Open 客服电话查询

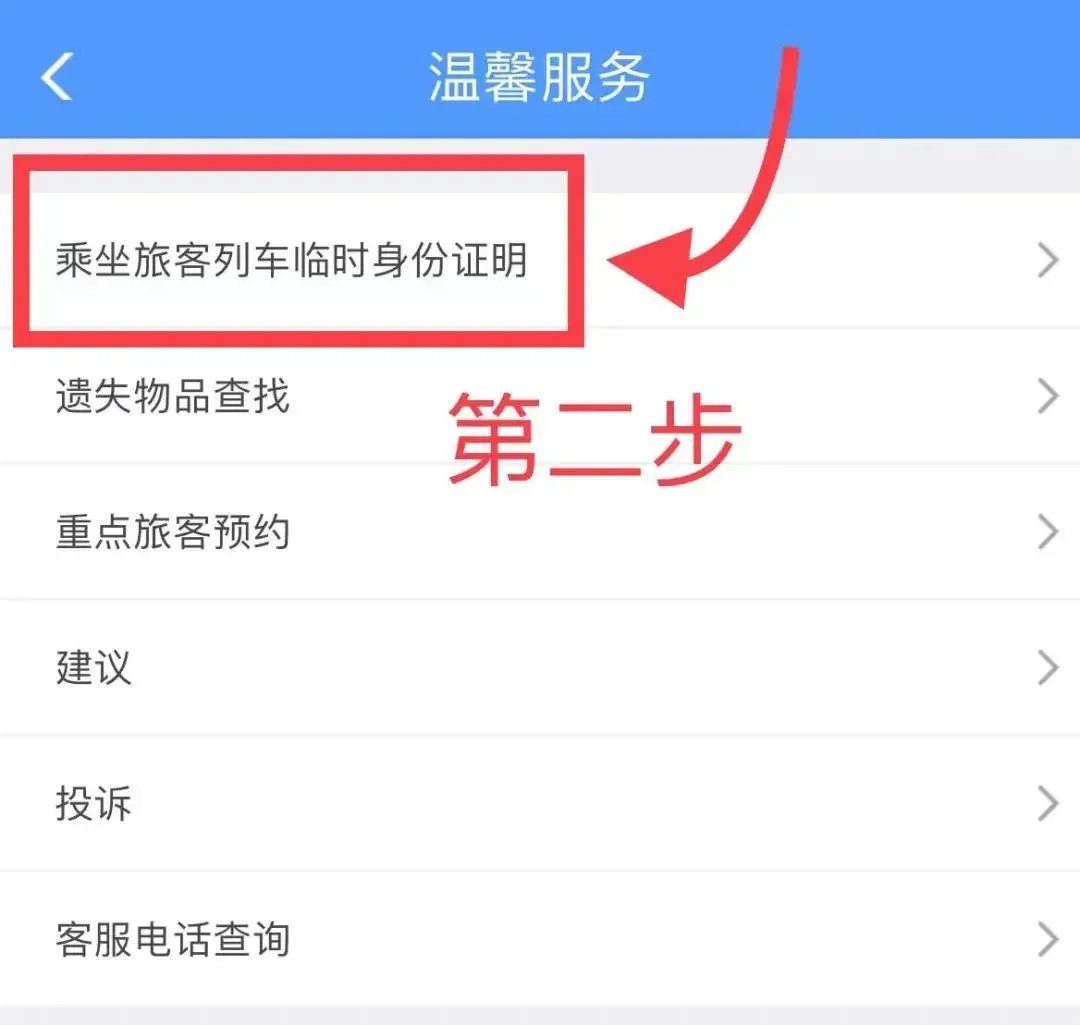540,939
